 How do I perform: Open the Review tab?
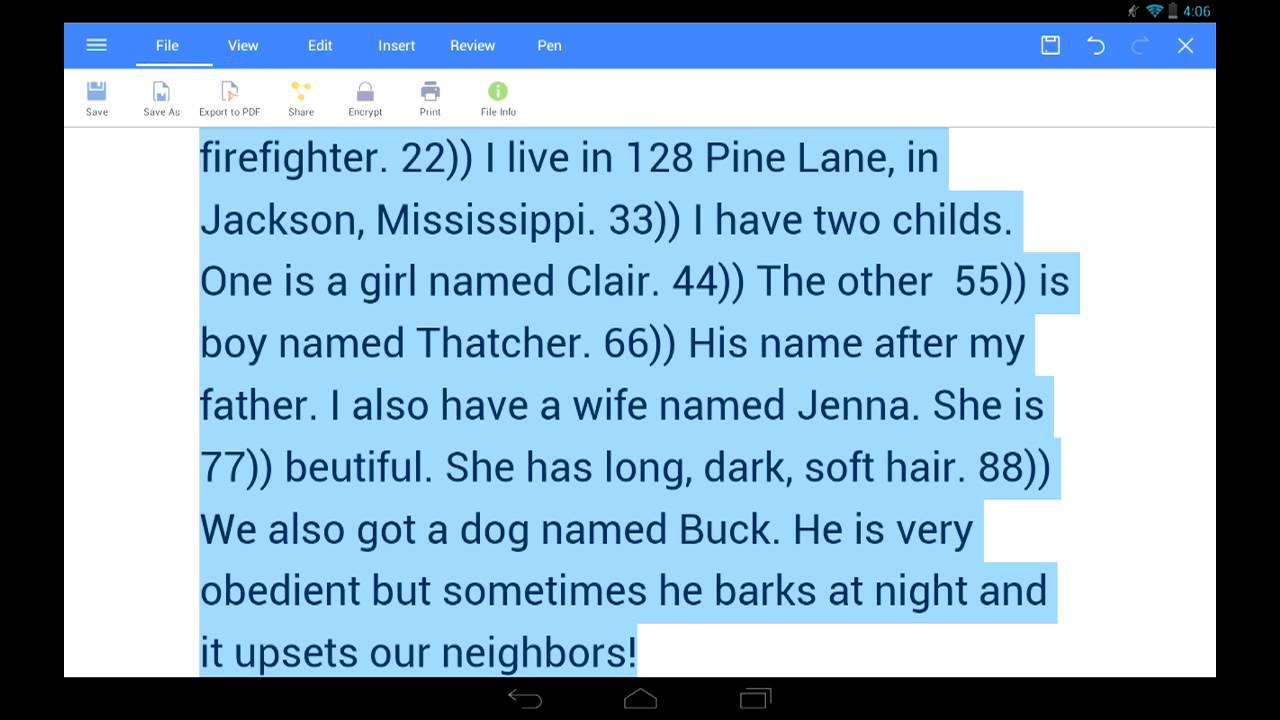[x=472, y=45]
